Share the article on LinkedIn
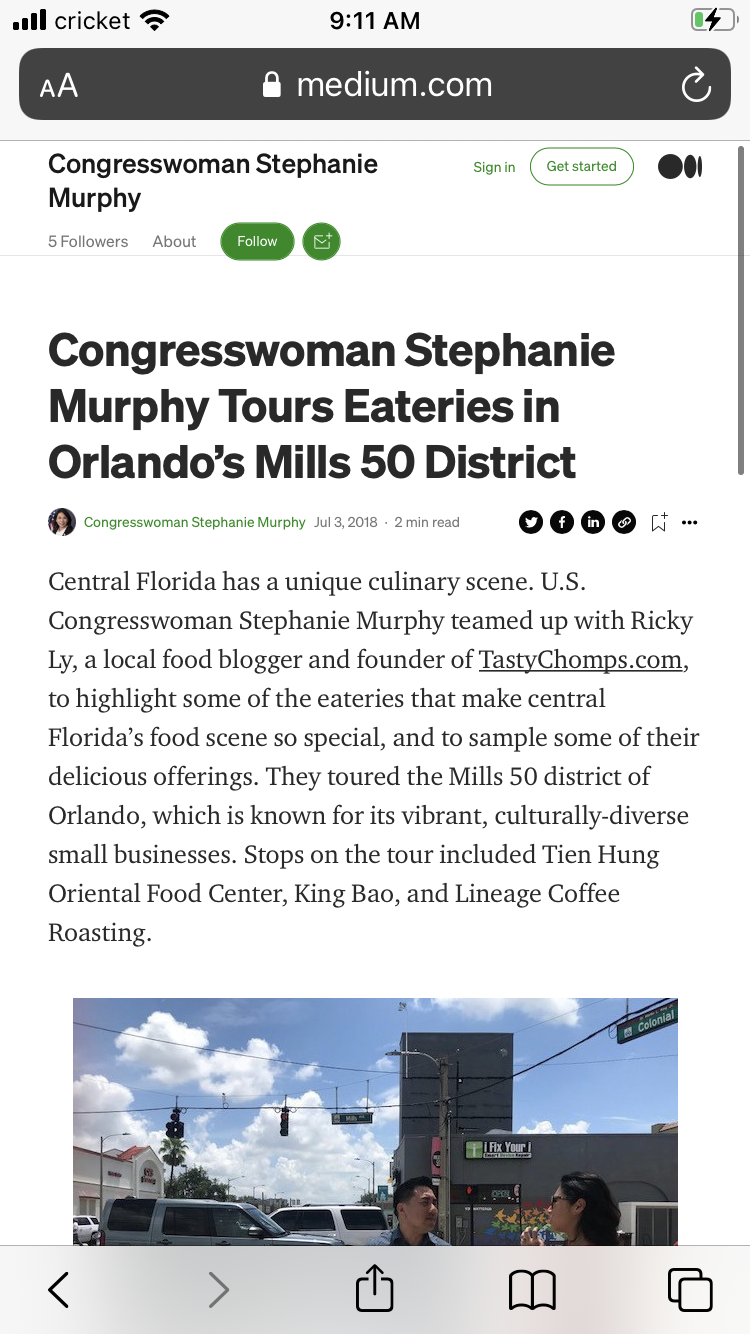 (x=593, y=522)
